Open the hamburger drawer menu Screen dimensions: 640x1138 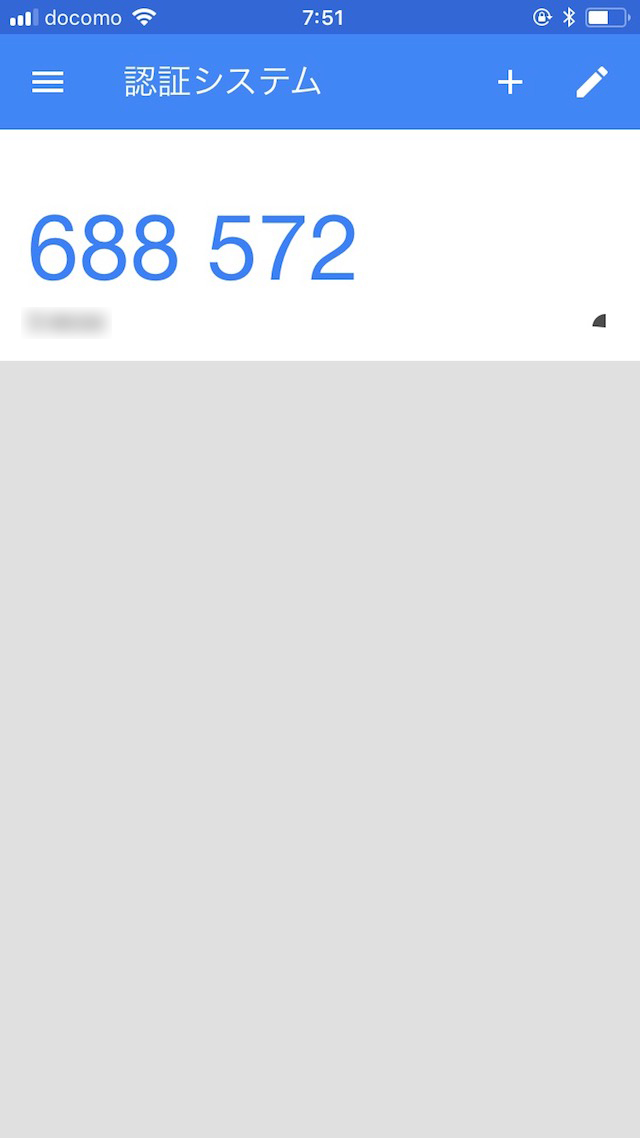point(48,82)
